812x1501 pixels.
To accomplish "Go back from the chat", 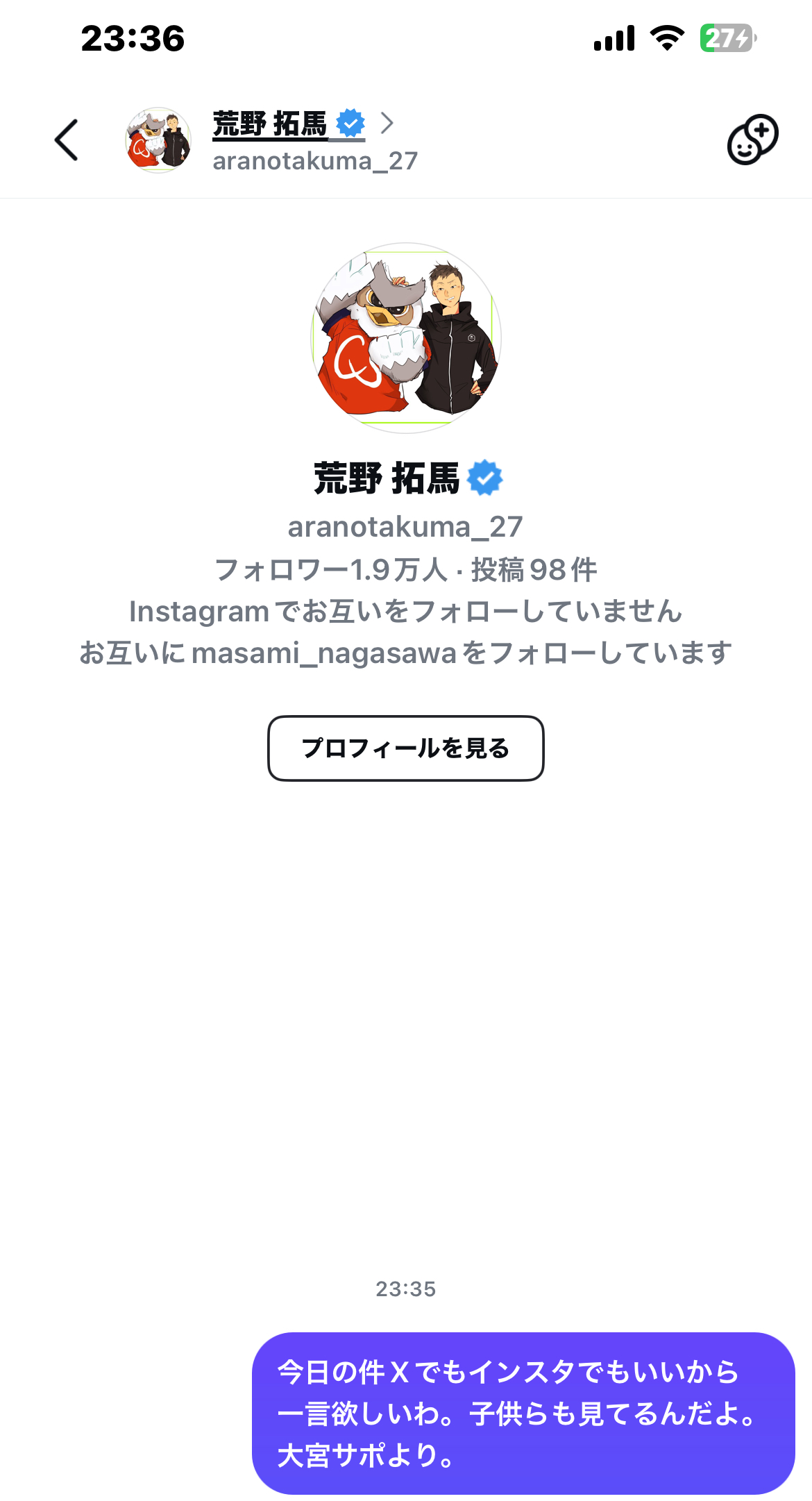I will pyautogui.click(x=67, y=140).
